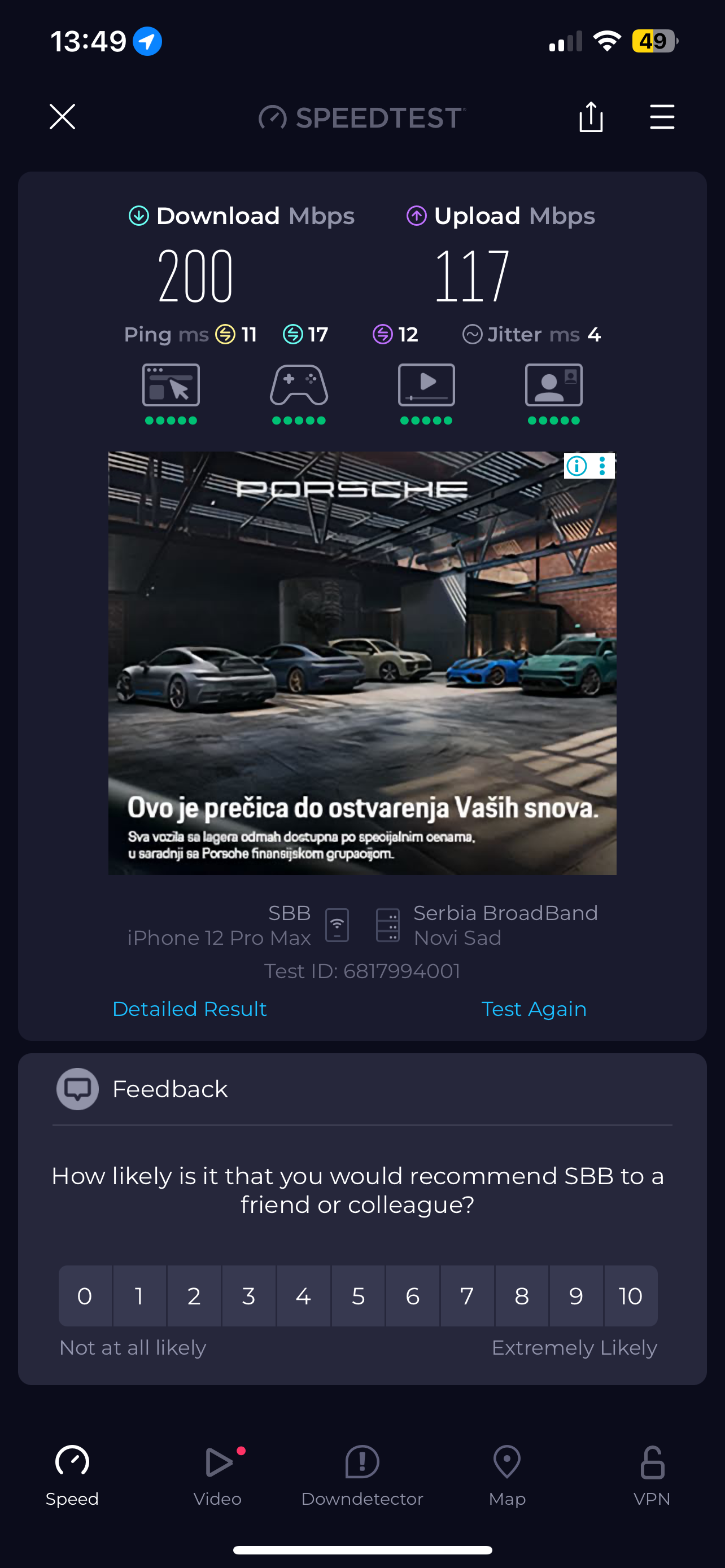The width and height of the screenshot is (725, 1568).
Task: View the gaming experience score icon
Action: click(x=299, y=386)
